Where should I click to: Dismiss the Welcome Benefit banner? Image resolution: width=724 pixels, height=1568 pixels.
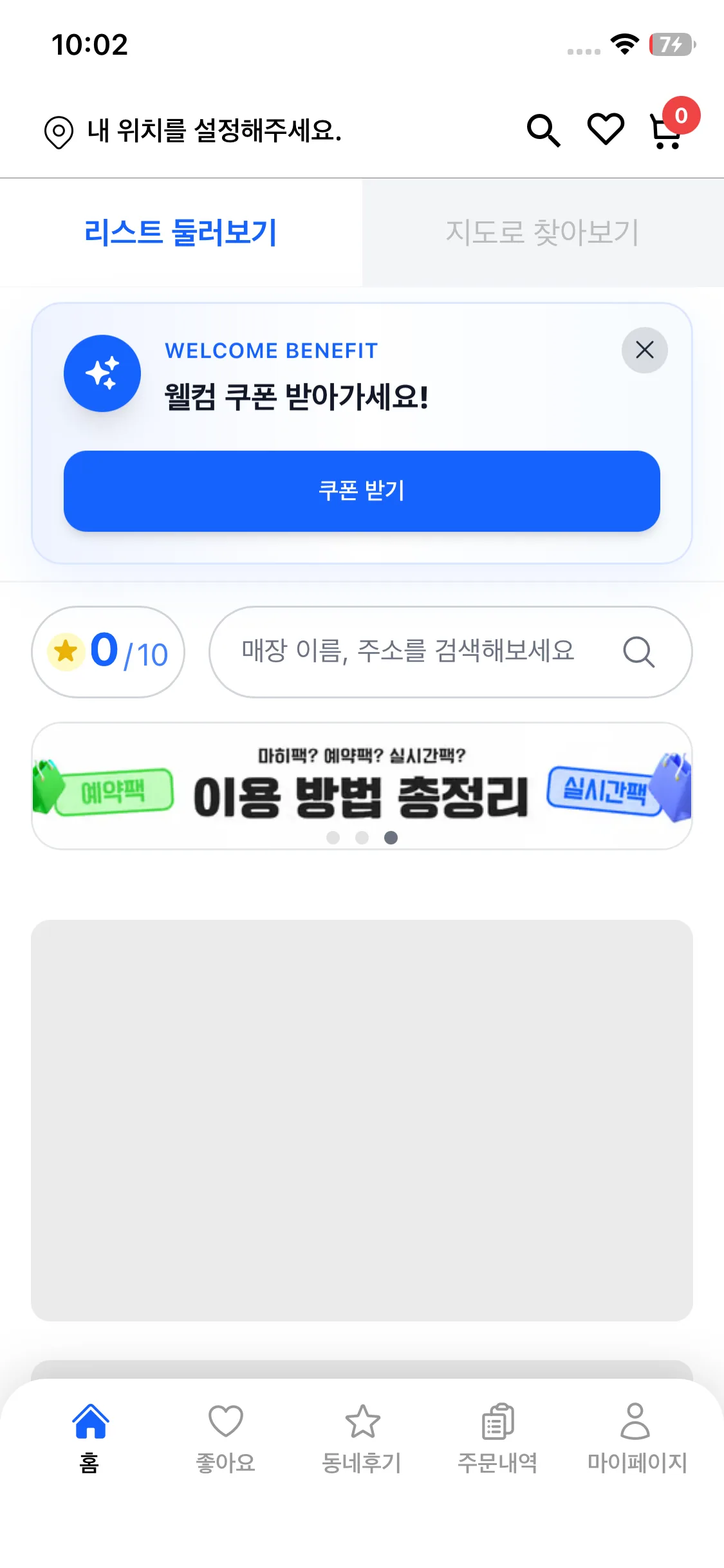(644, 350)
